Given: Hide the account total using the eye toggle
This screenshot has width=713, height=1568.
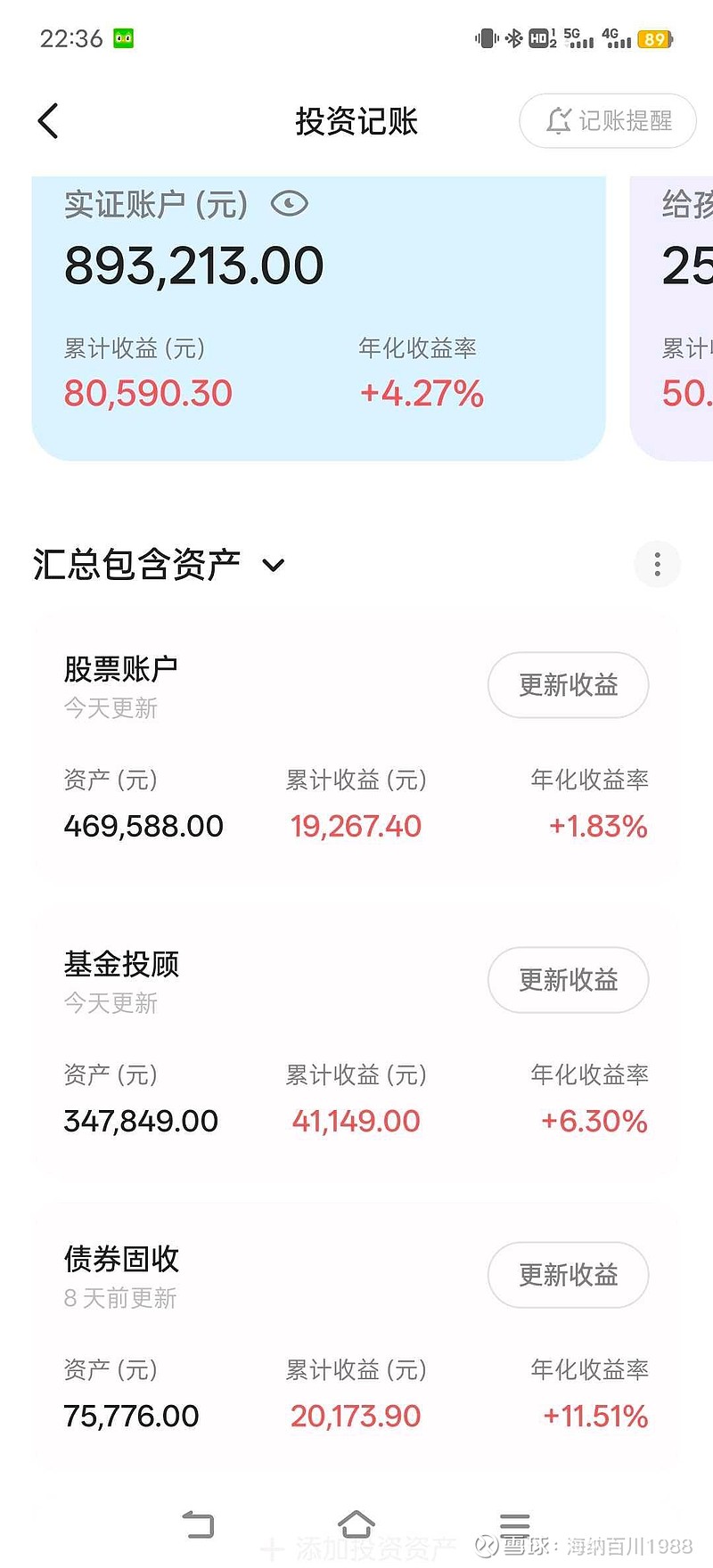Looking at the screenshot, I should [290, 203].
